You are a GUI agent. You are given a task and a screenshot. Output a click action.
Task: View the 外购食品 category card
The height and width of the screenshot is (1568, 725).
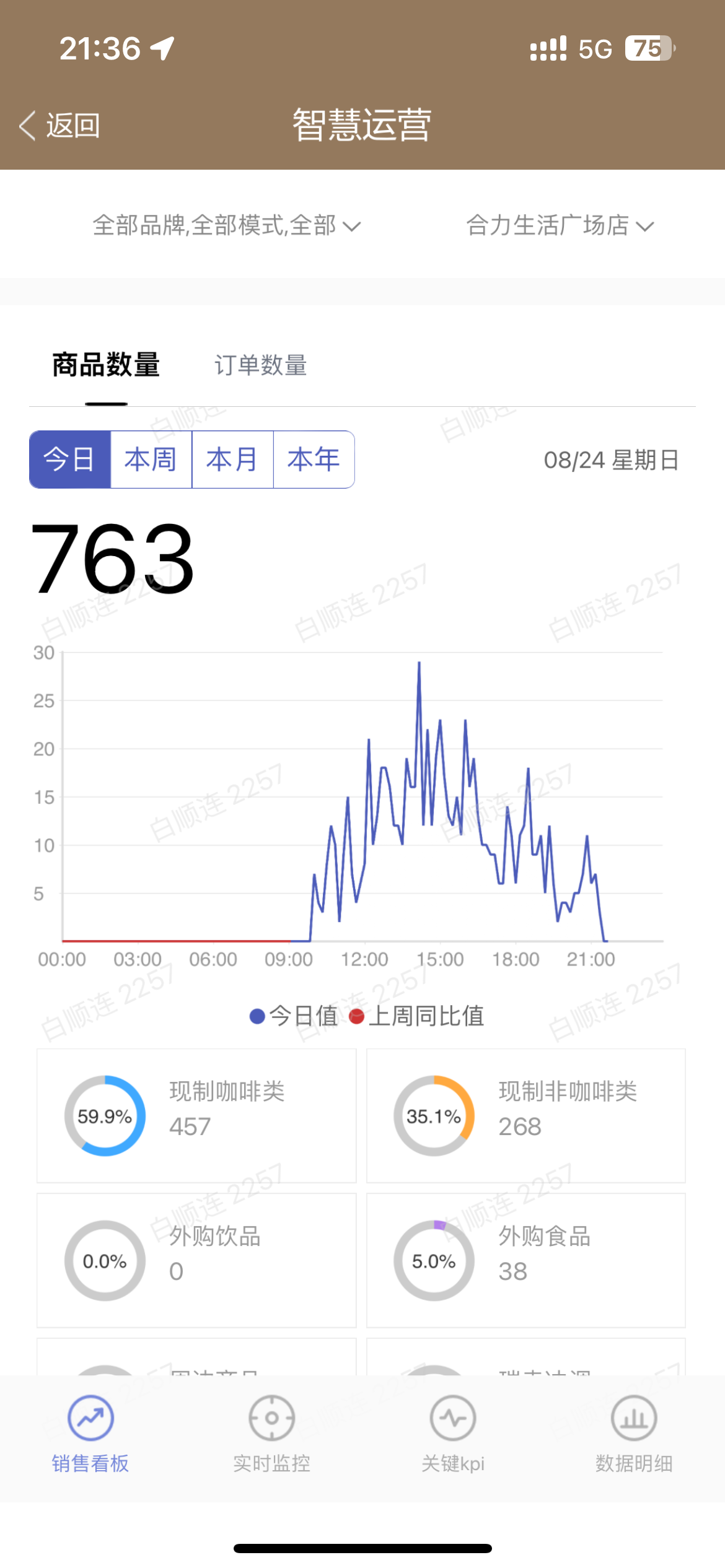(525, 1260)
